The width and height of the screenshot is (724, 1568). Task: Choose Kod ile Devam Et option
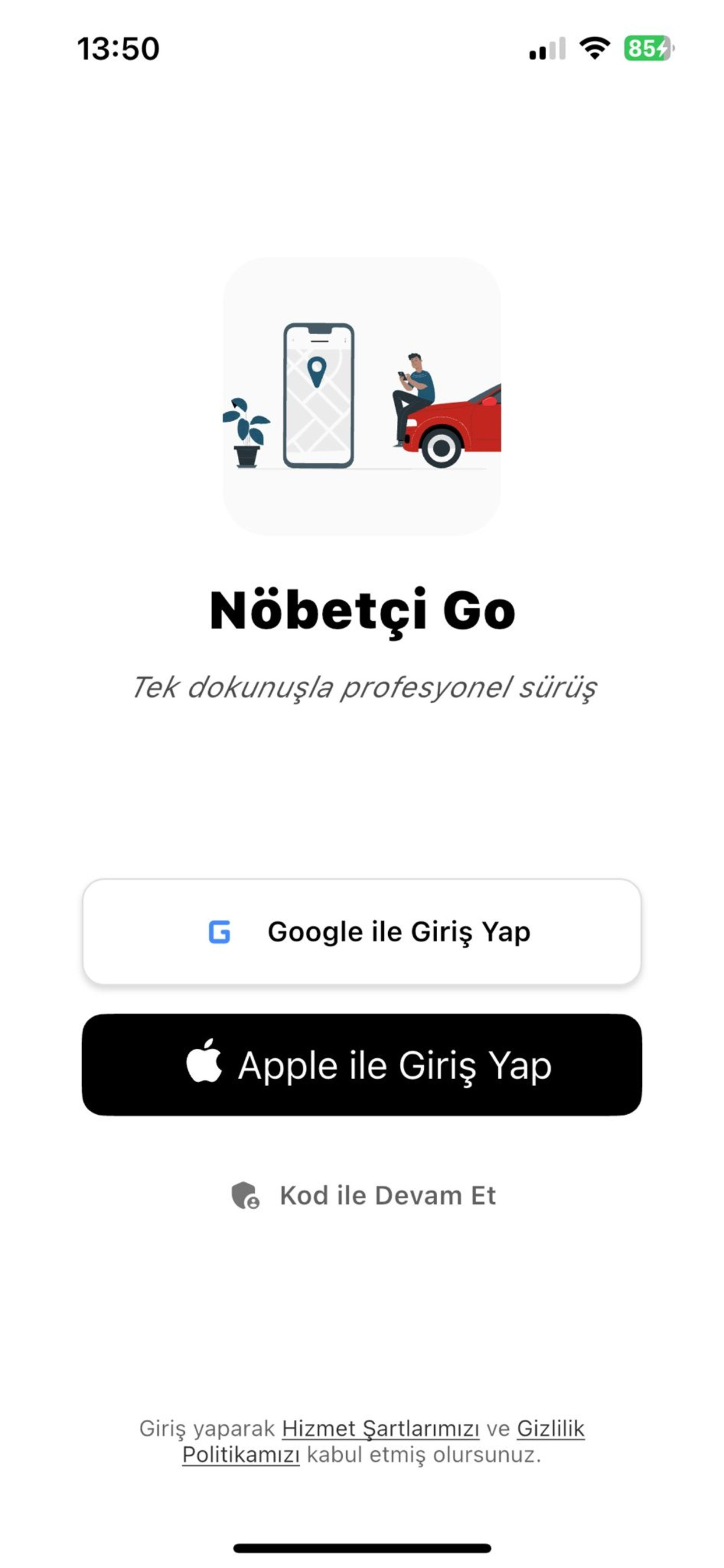tap(388, 1195)
